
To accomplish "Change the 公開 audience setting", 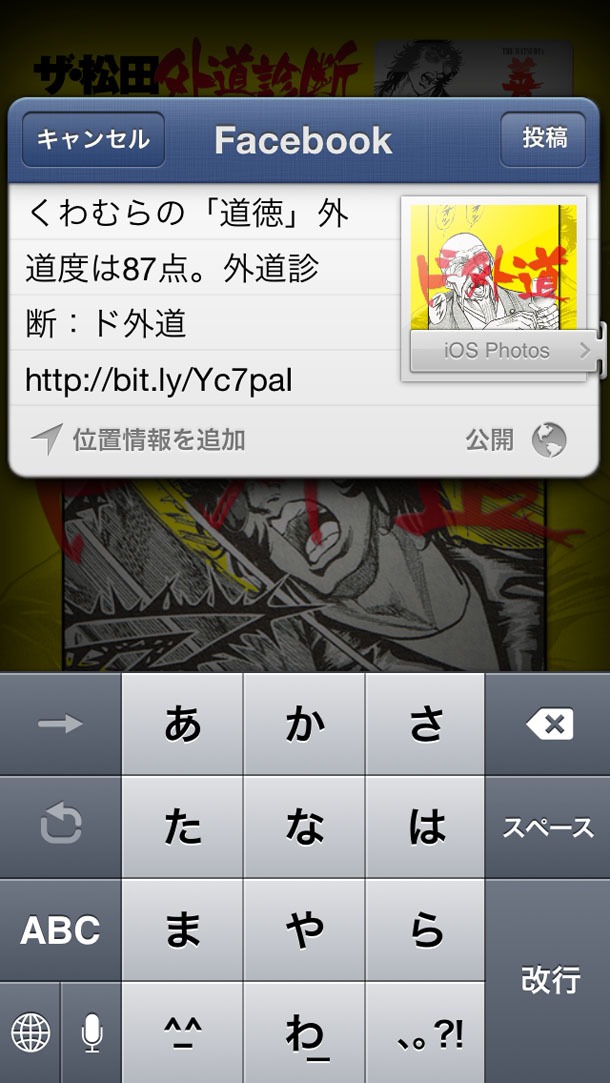I will [x=516, y=439].
